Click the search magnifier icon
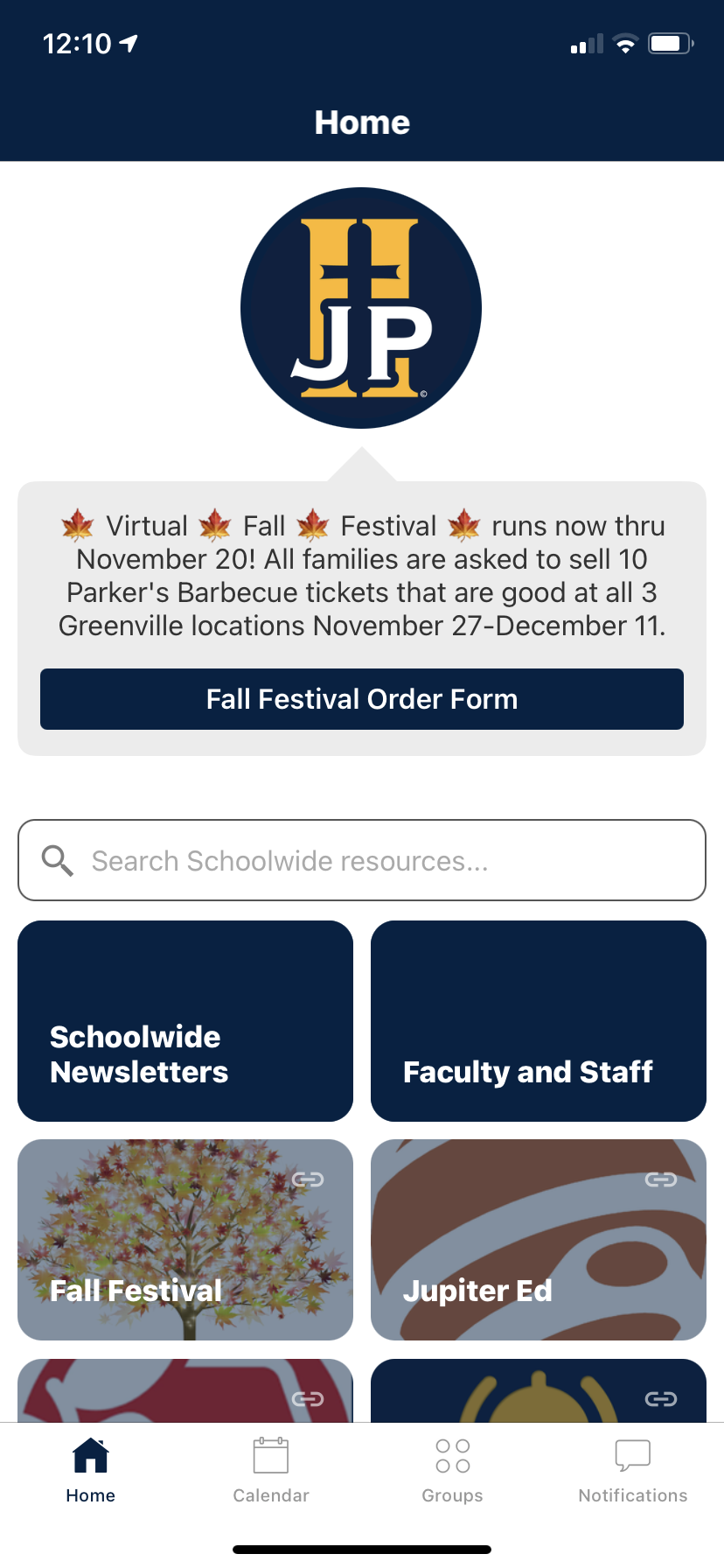 pos(56,860)
